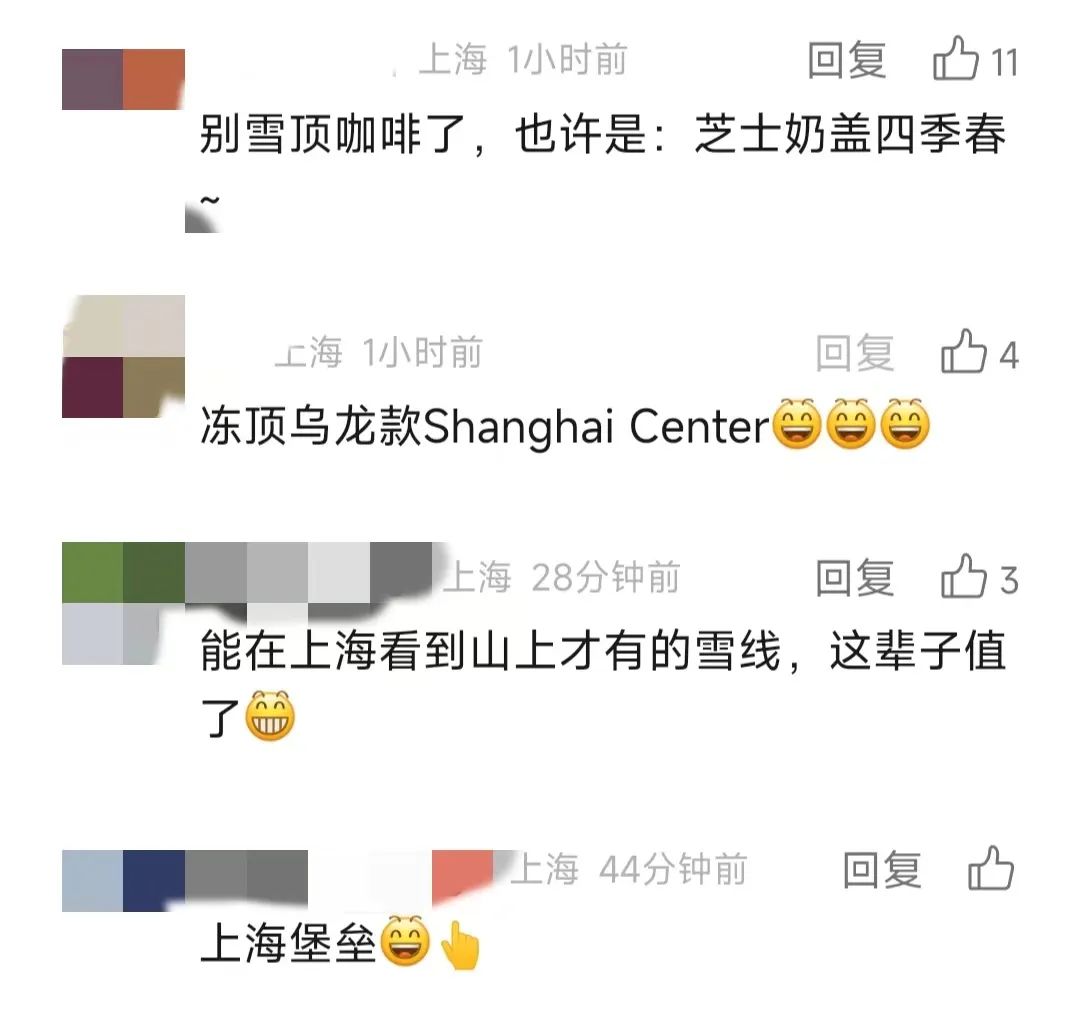Image resolution: width=1080 pixels, height=1035 pixels.
Task: Like the 上海堡垒 comment
Action: [x=990, y=868]
